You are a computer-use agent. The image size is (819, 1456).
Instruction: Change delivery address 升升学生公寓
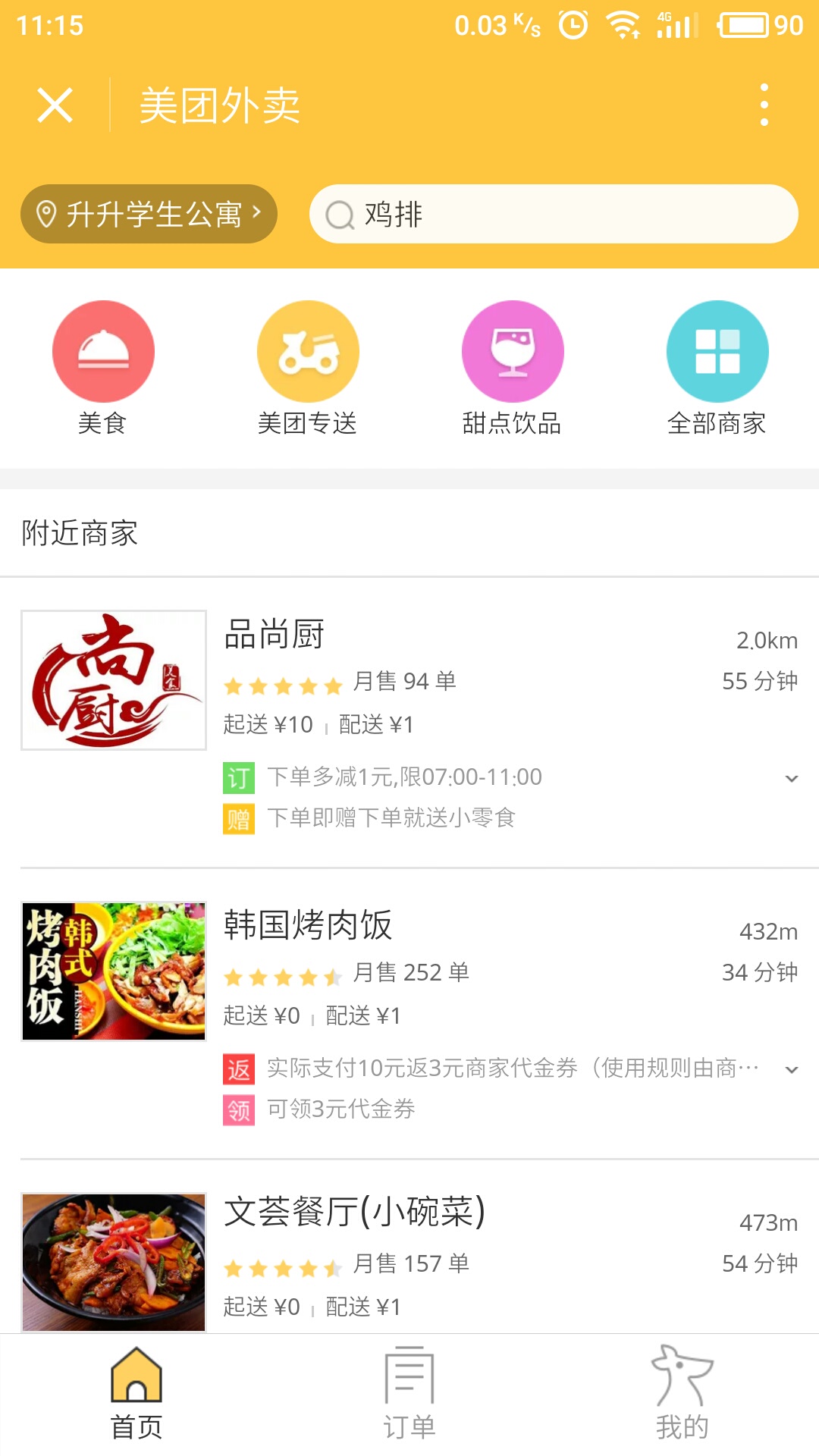tap(149, 214)
